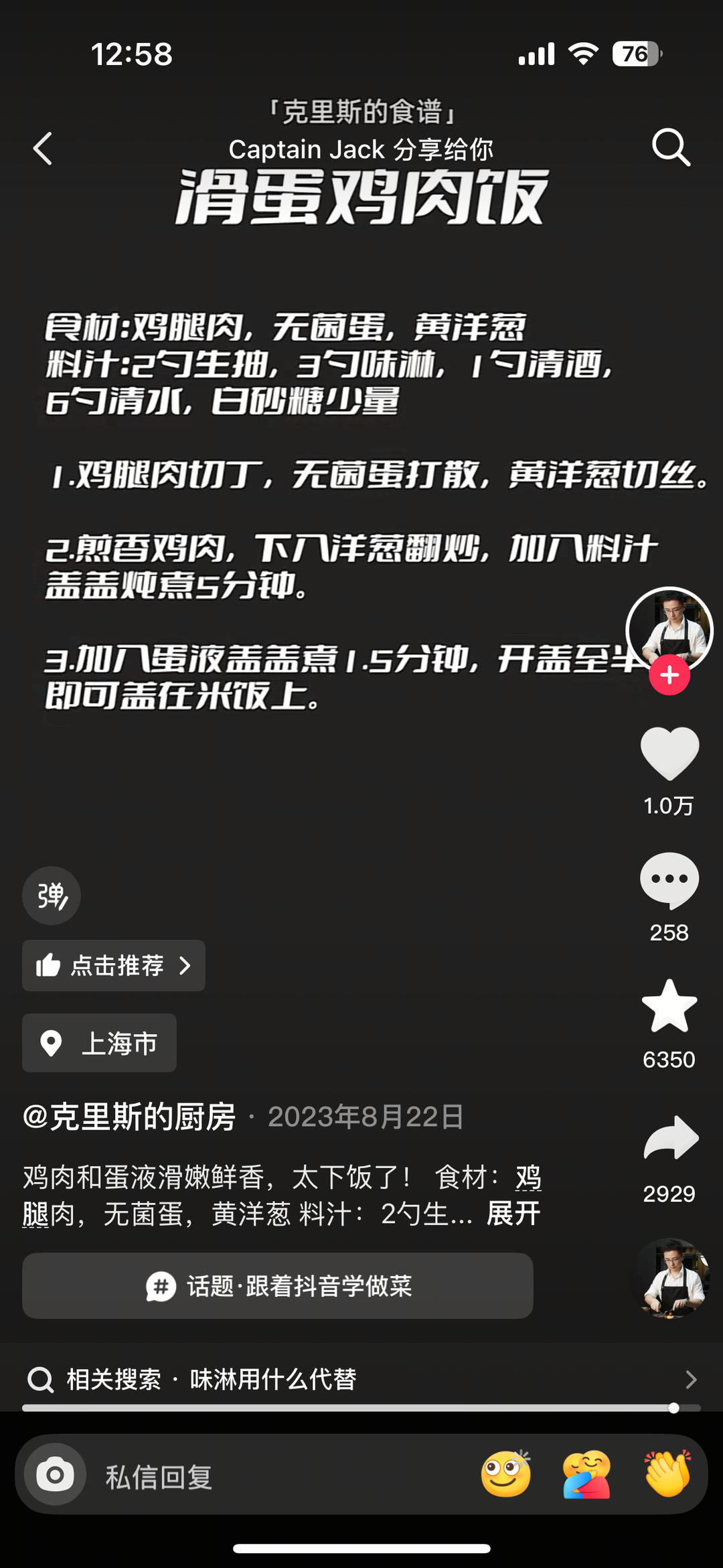723x1568 pixels.
Task: Save video to favorites with the star
Action: (x=669, y=1006)
